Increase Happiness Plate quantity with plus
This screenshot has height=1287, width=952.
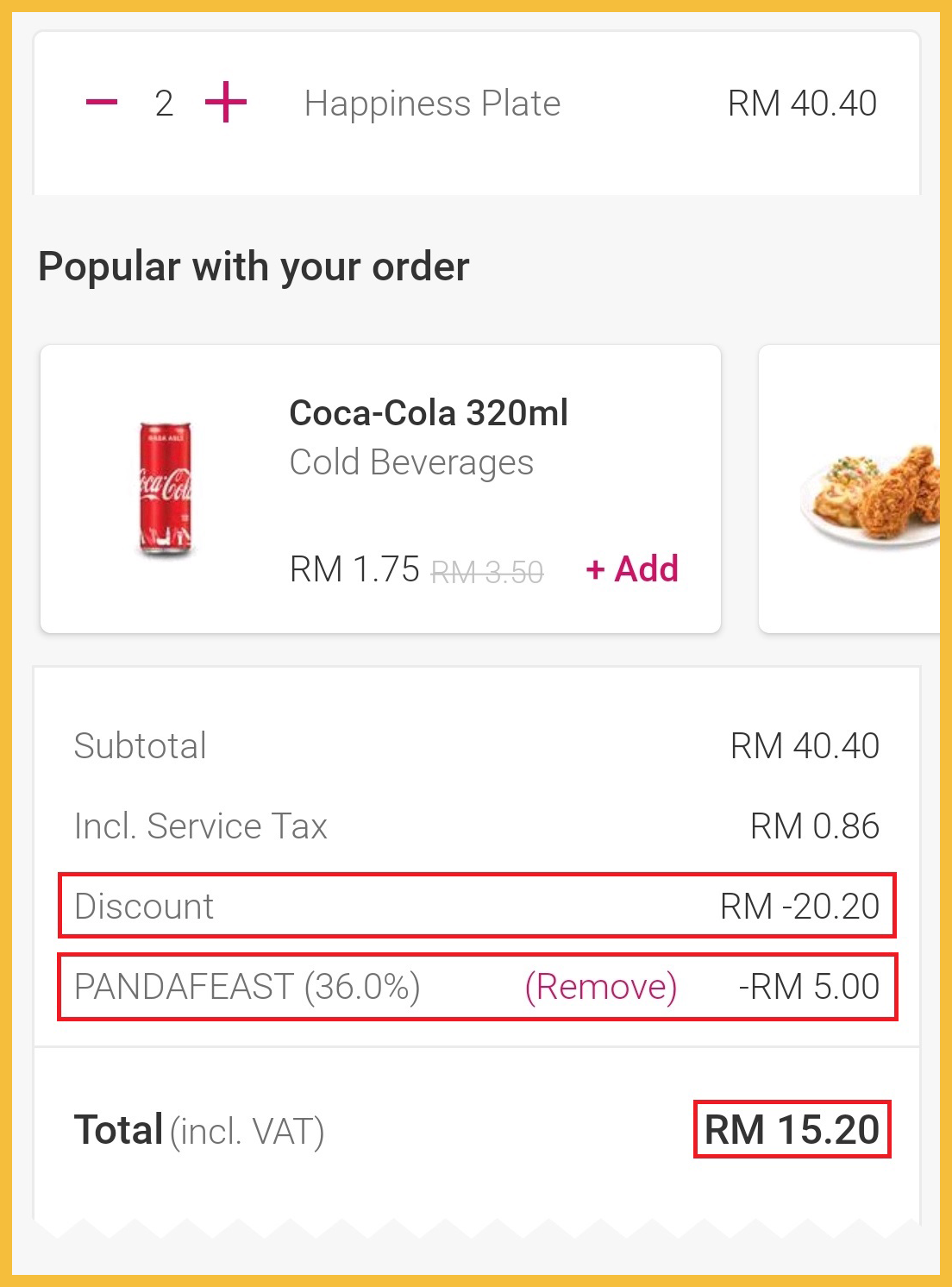point(226,103)
